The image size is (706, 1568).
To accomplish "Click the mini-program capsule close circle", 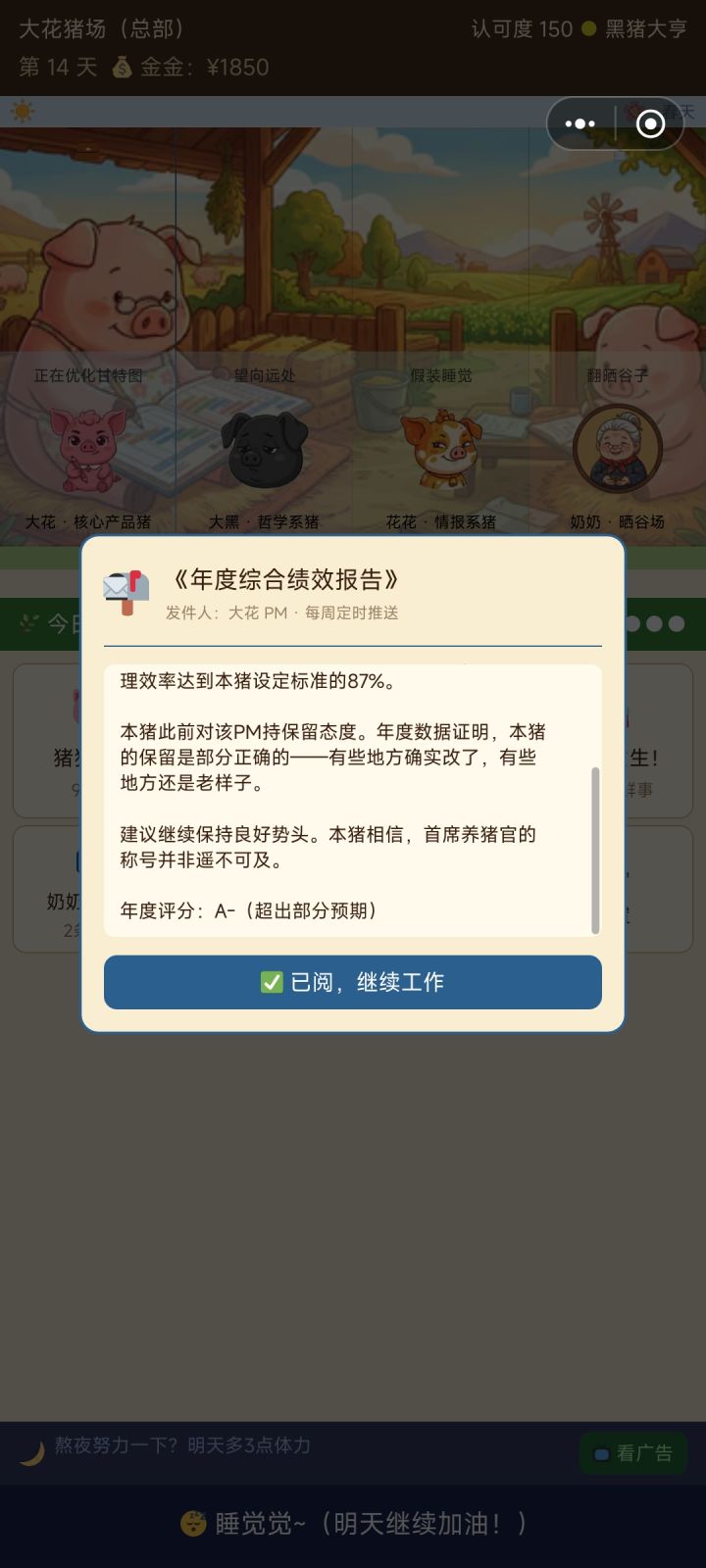I will coord(649,123).
